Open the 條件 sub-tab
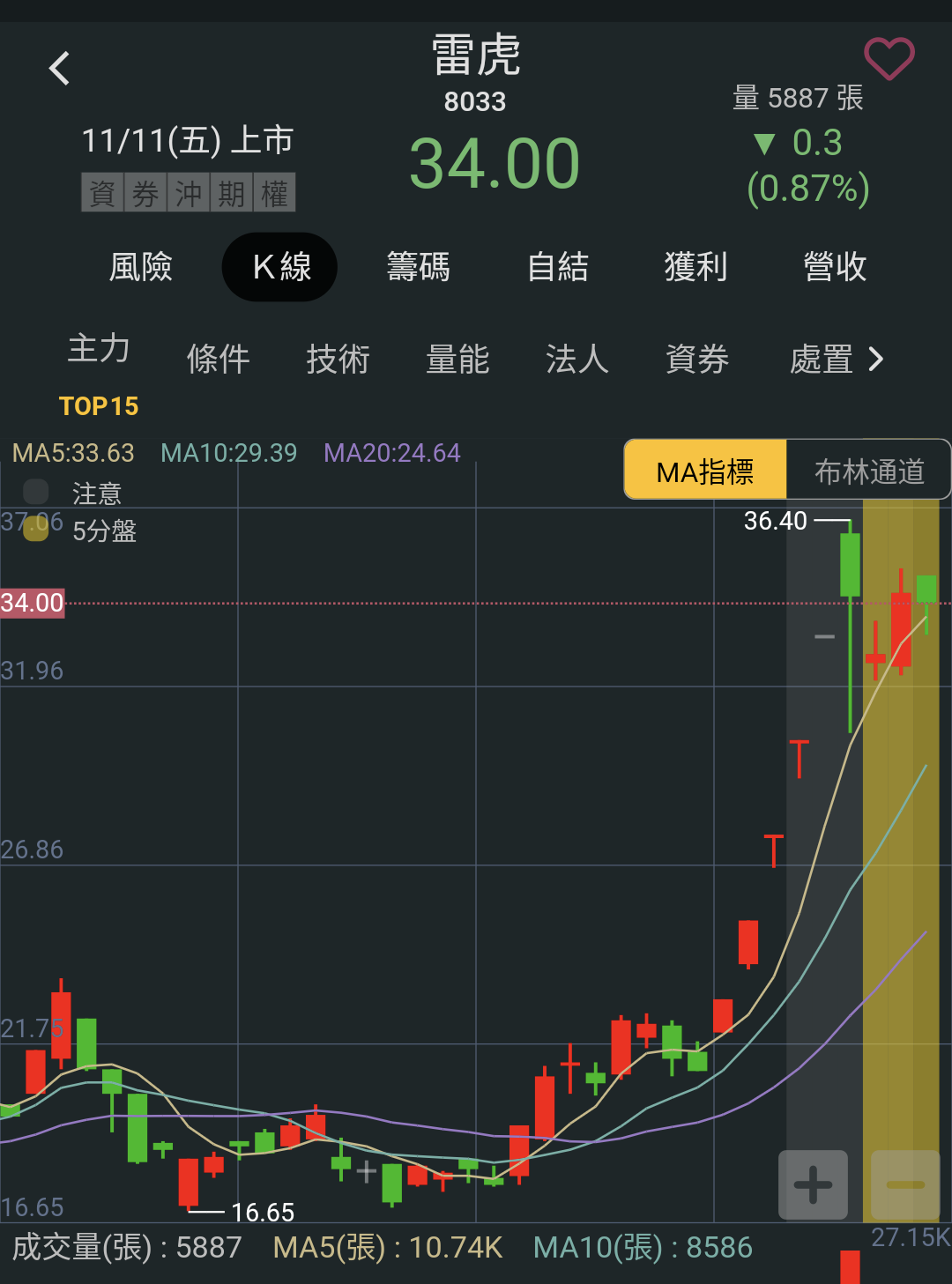This screenshot has height=1284, width=952. 219,360
